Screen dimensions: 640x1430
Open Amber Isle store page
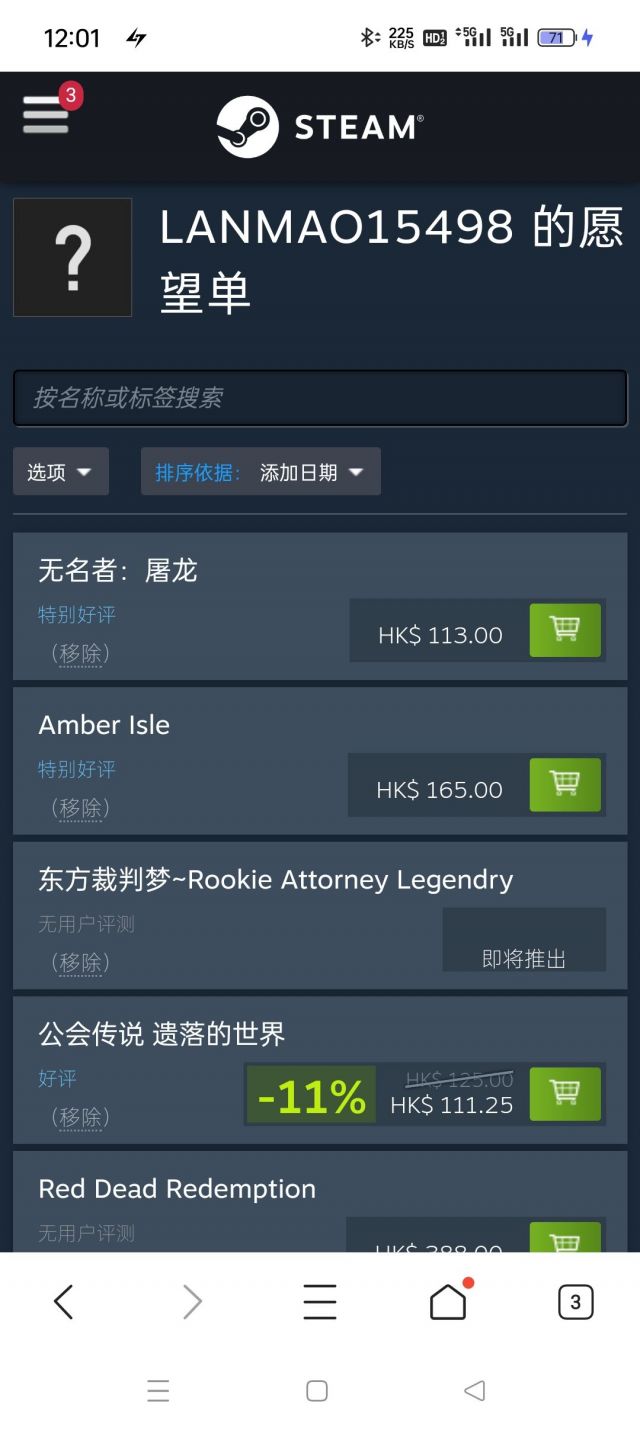point(104,725)
